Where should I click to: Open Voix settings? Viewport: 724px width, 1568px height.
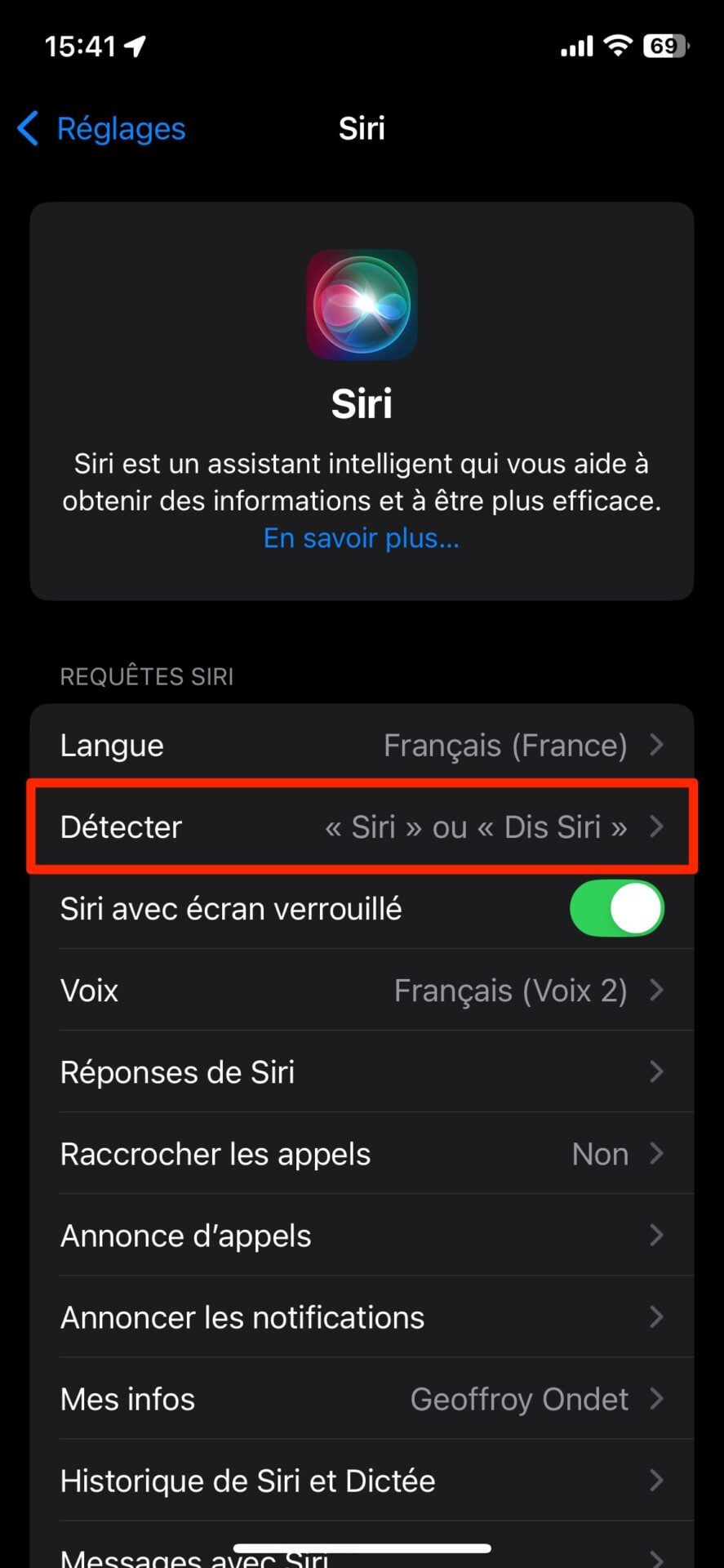point(362,990)
